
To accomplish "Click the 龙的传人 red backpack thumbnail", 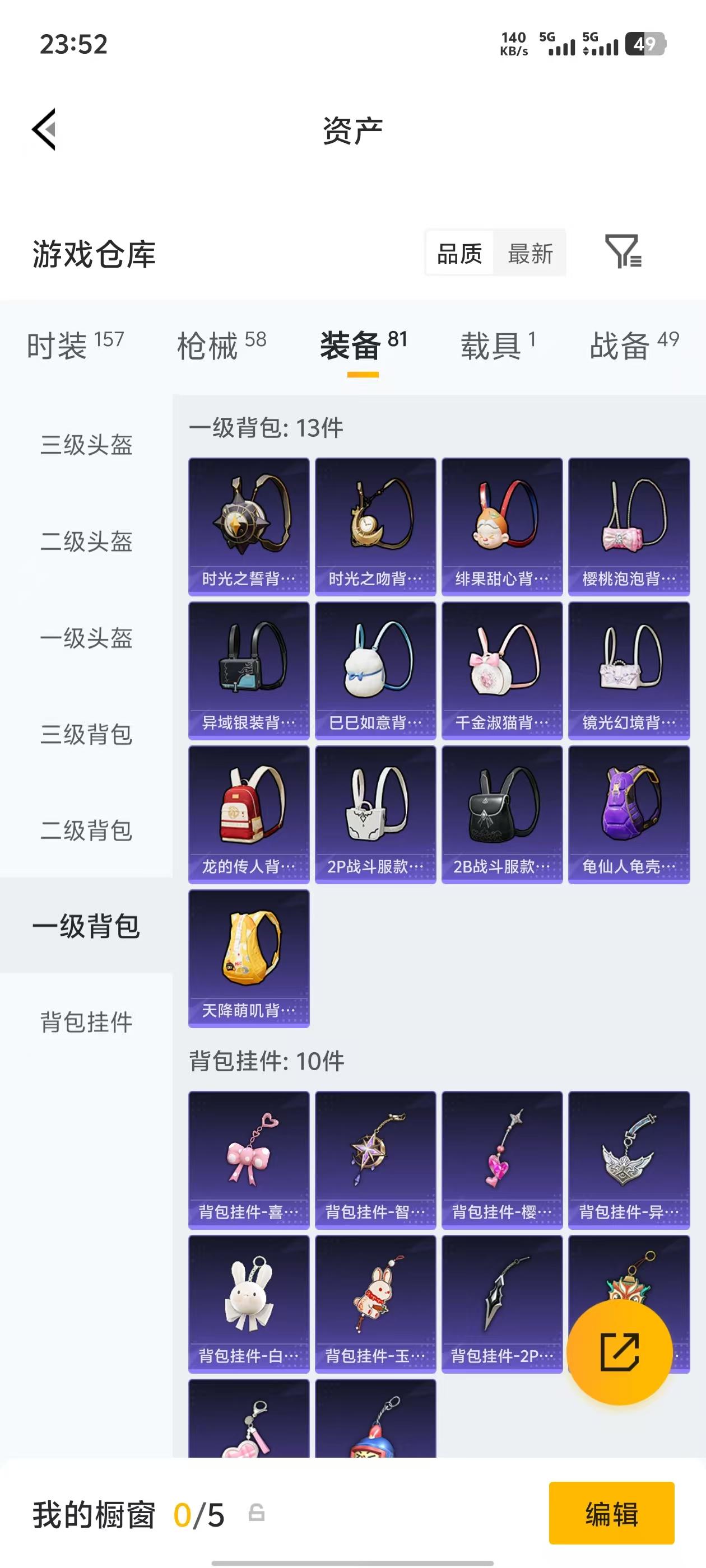I will (247, 814).
